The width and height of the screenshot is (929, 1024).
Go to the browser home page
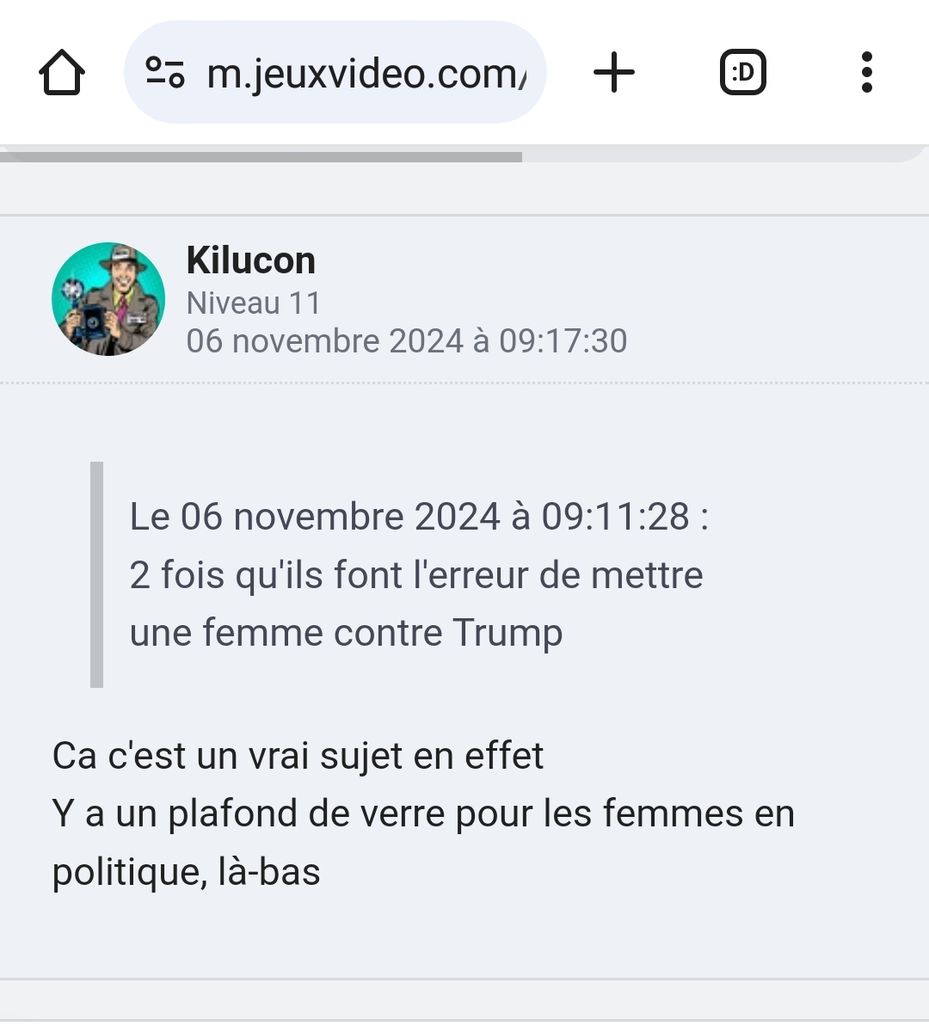[x=62, y=73]
